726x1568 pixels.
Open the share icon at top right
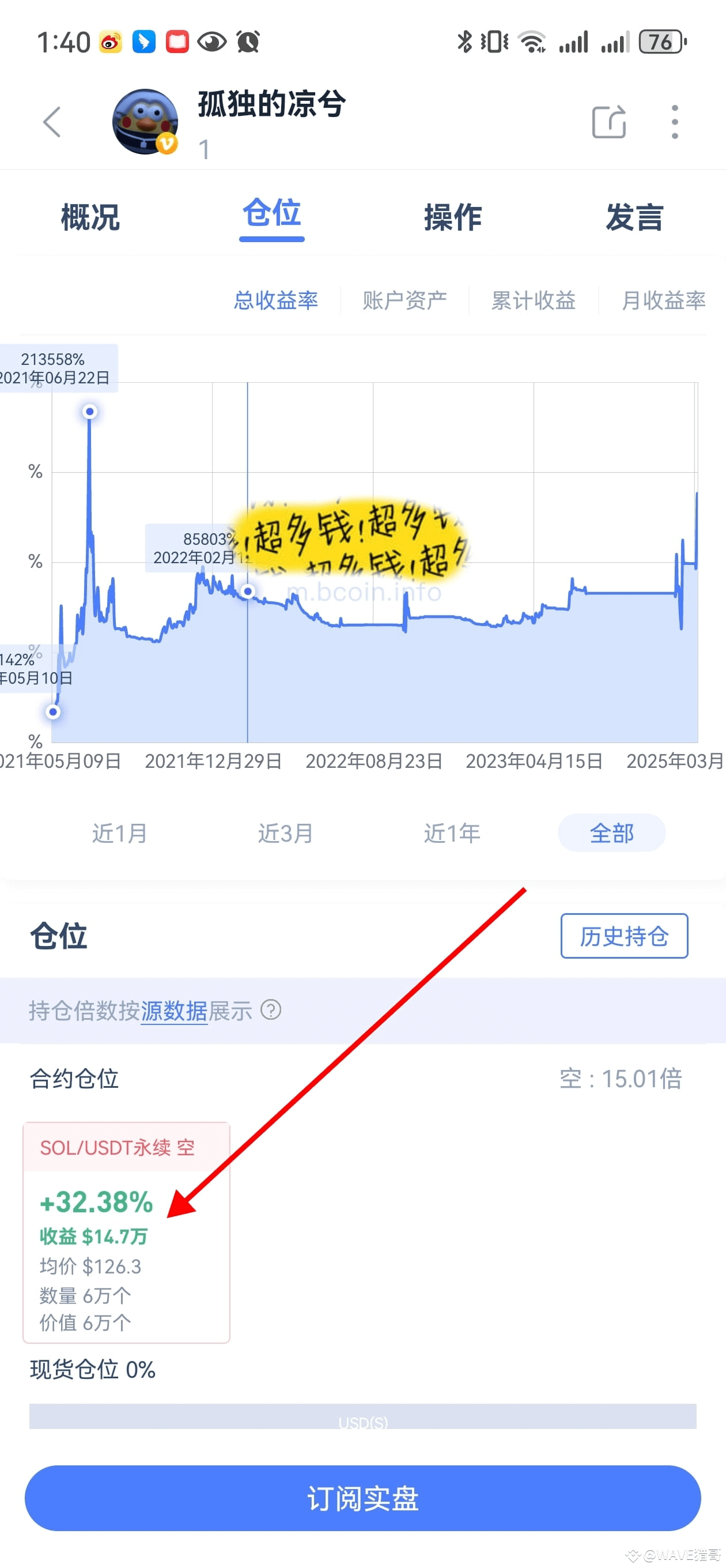coord(608,121)
